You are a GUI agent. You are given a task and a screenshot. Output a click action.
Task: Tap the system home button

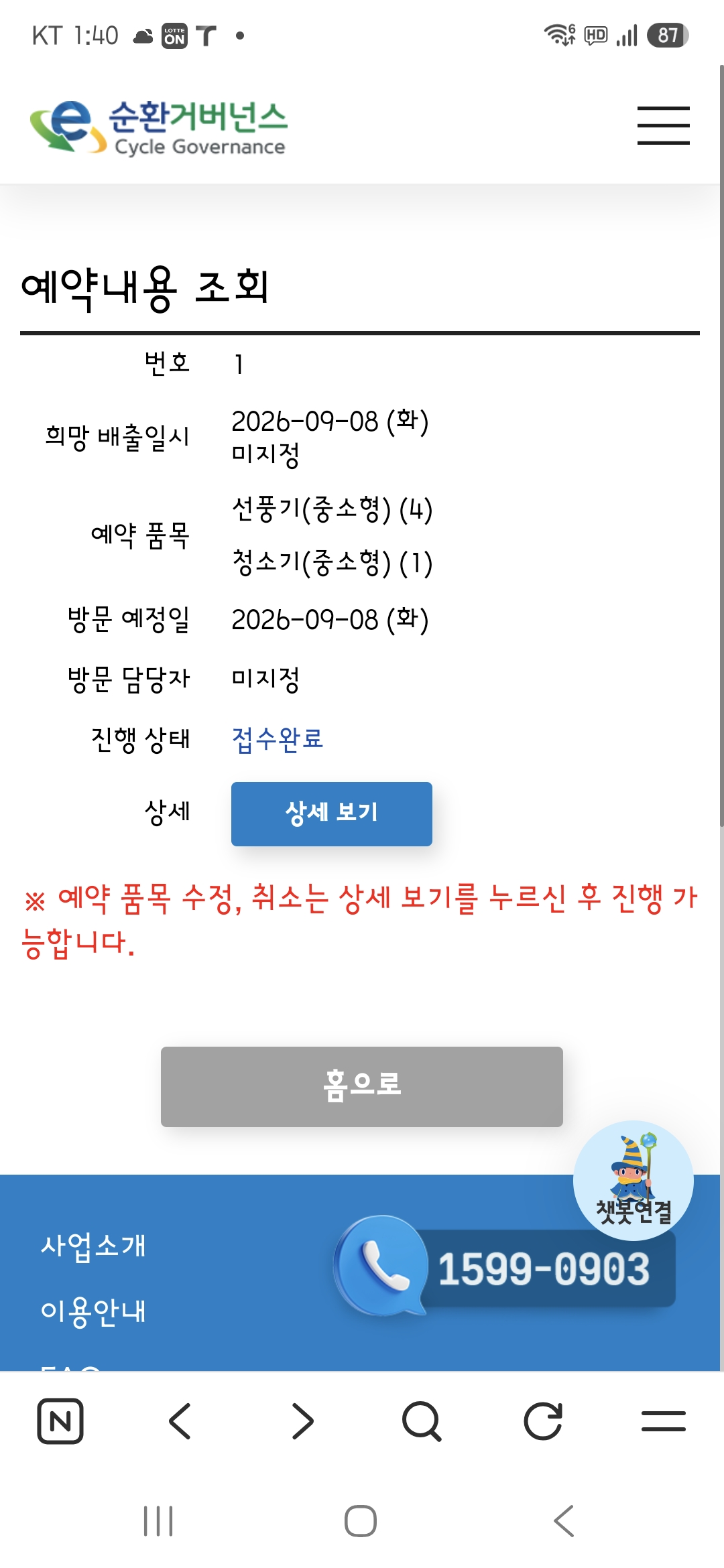coord(361,1521)
